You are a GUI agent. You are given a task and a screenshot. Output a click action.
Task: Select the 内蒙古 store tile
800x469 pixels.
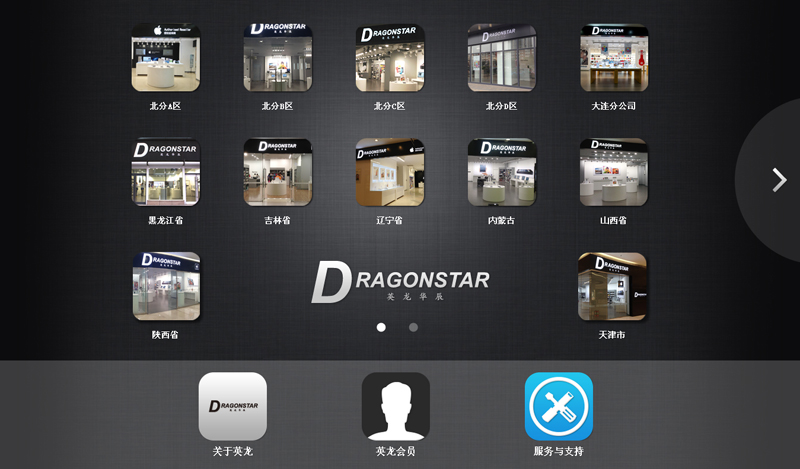tap(501, 172)
